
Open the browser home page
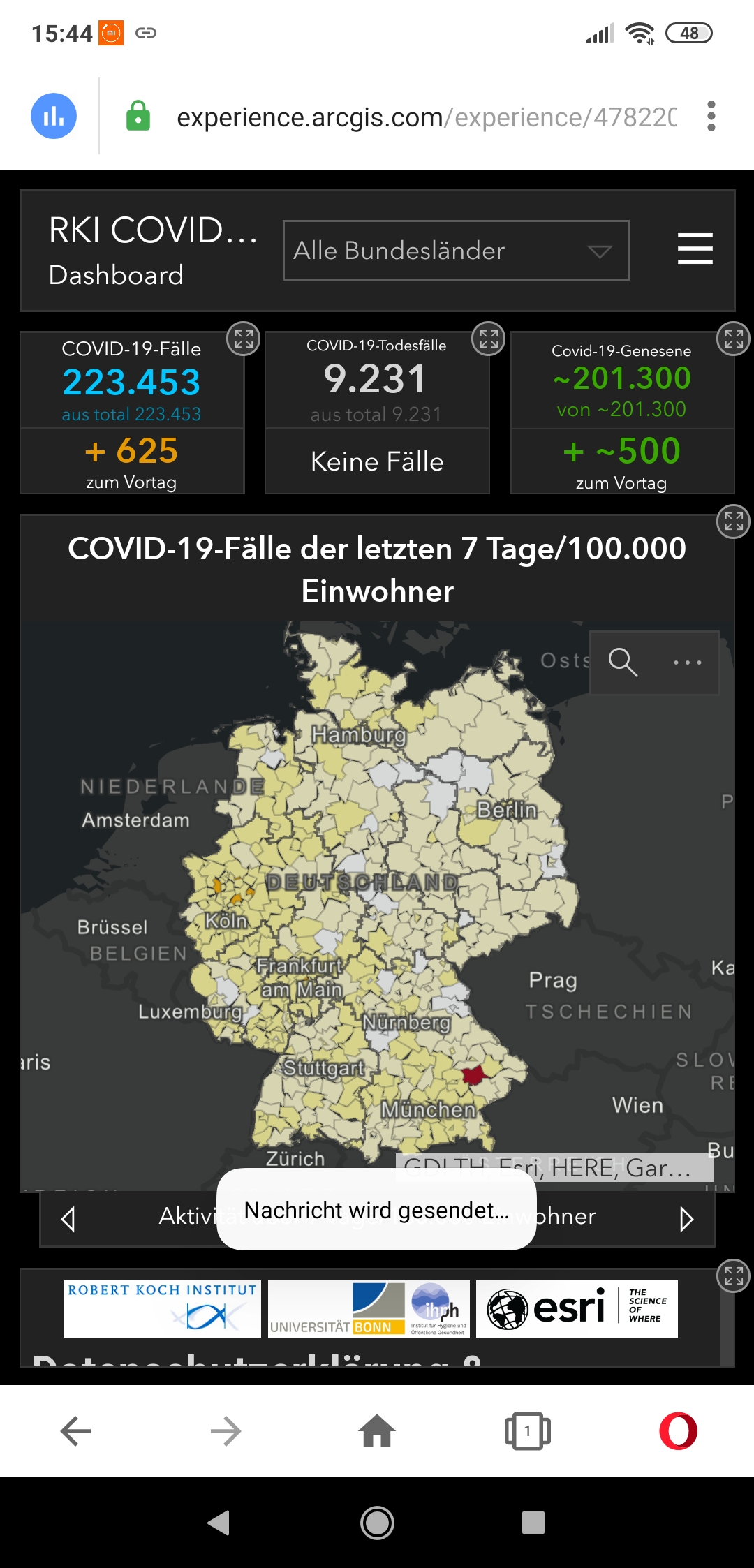point(377,1431)
